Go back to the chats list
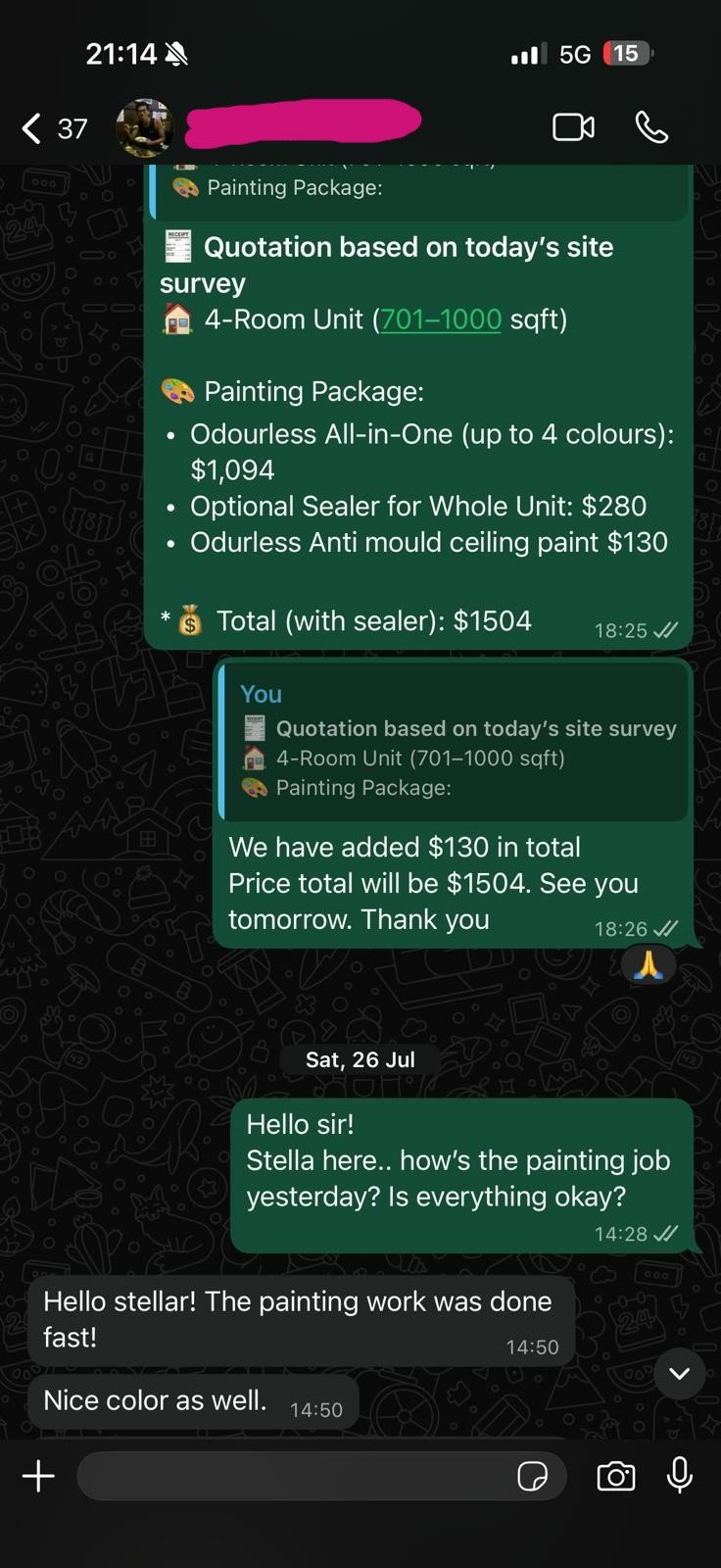This screenshot has height=1568, width=721. click(x=33, y=128)
